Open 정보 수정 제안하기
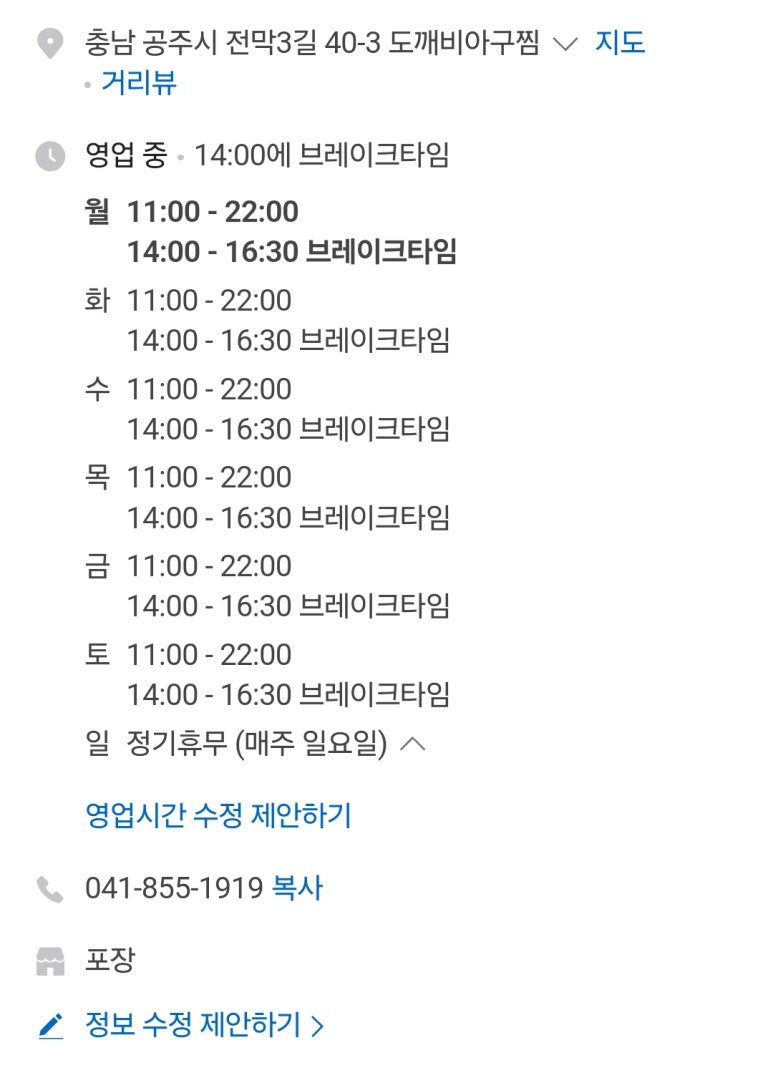The image size is (773, 1078). (x=204, y=1025)
